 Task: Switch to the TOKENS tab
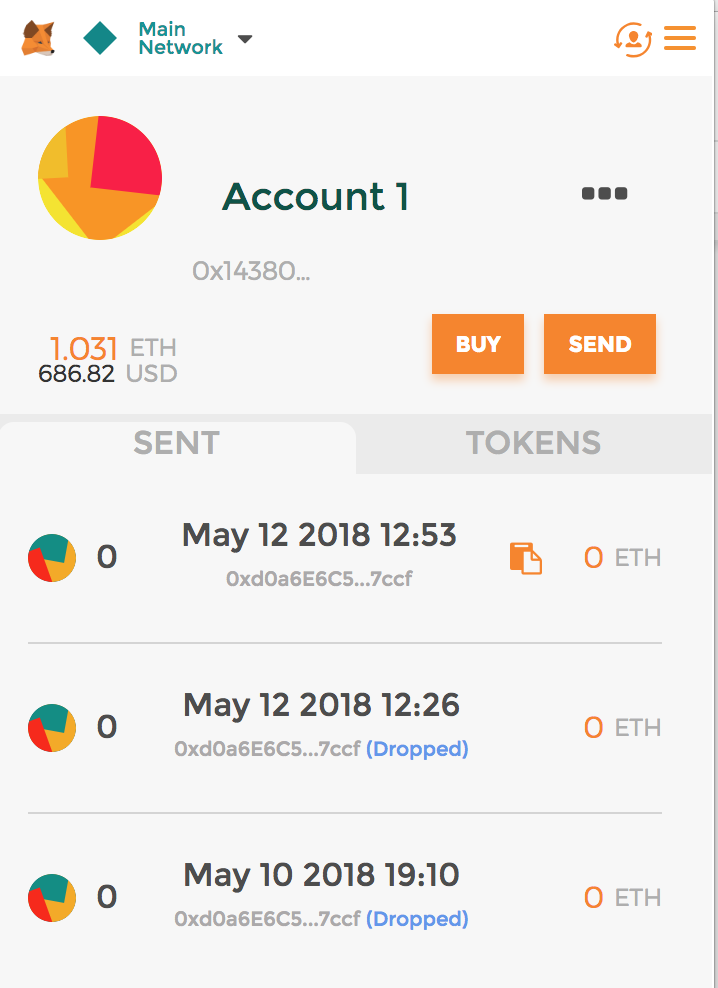(533, 443)
